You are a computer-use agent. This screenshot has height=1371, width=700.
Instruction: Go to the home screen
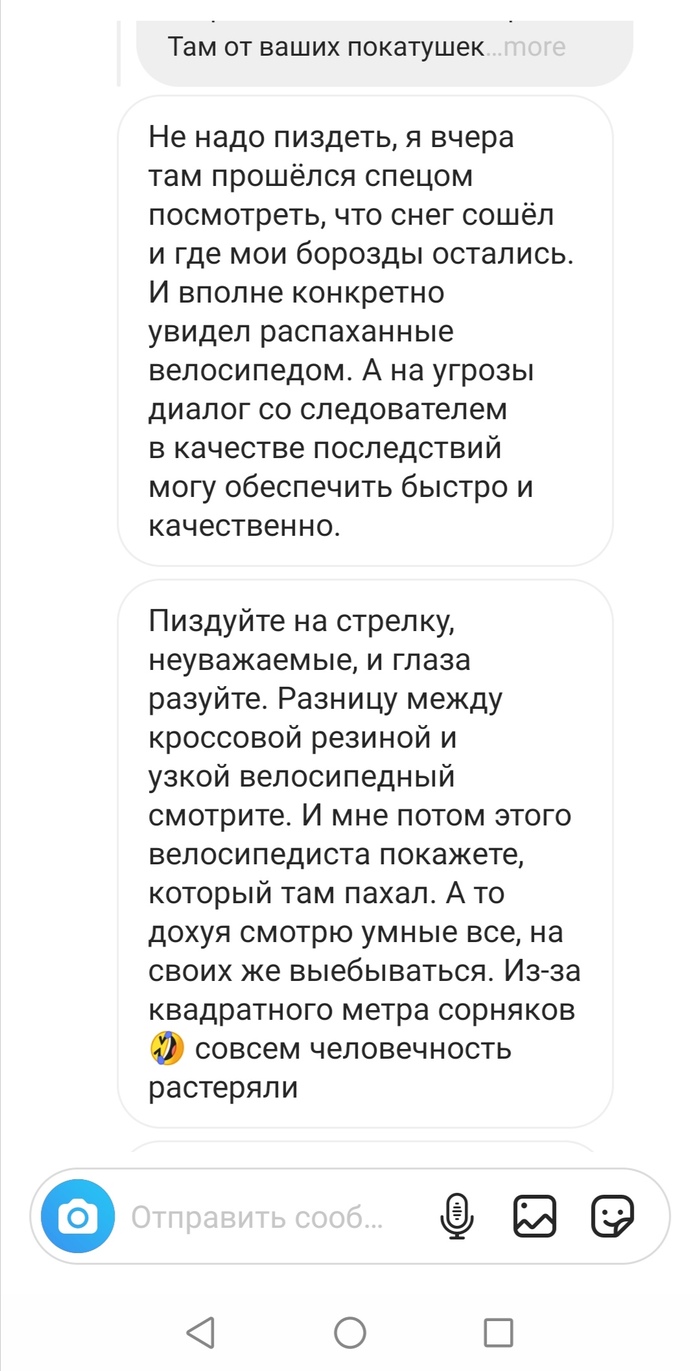(x=350, y=1331)
